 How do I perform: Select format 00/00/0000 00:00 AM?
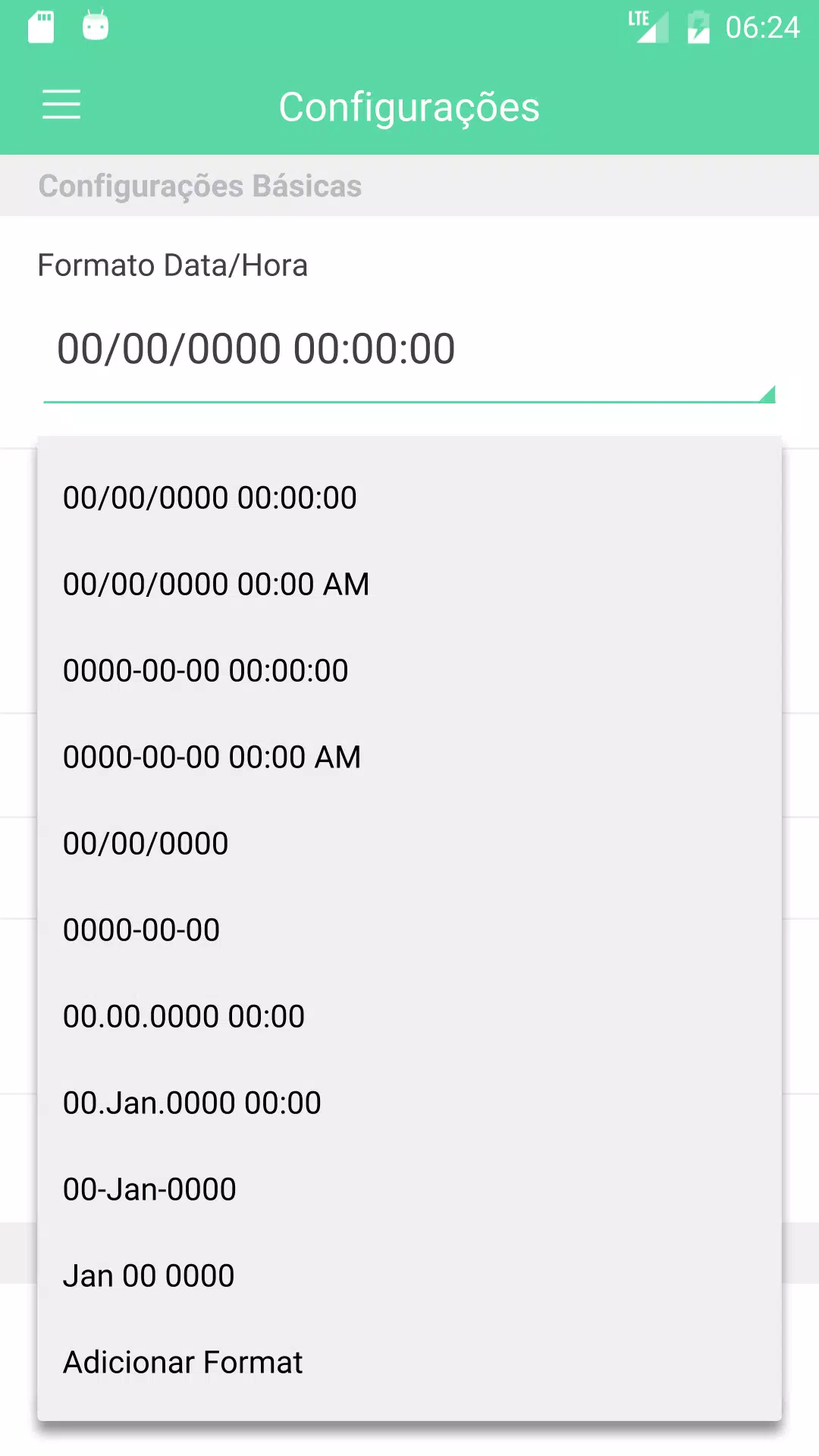(409, 584)
